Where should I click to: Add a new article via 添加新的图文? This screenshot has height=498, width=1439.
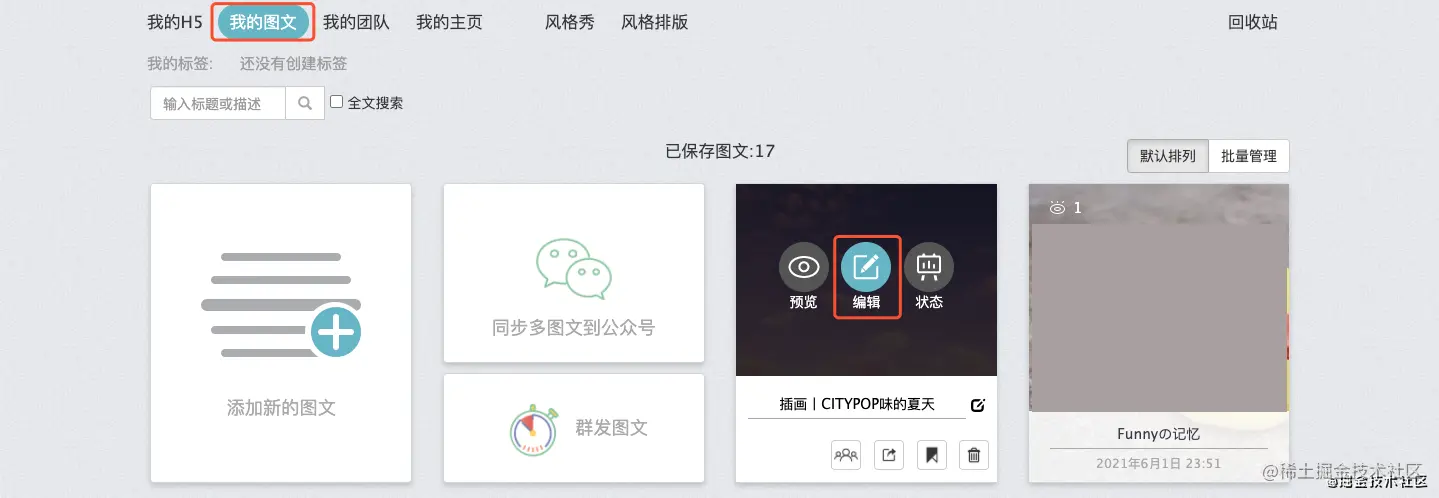[x=281, y=333]
